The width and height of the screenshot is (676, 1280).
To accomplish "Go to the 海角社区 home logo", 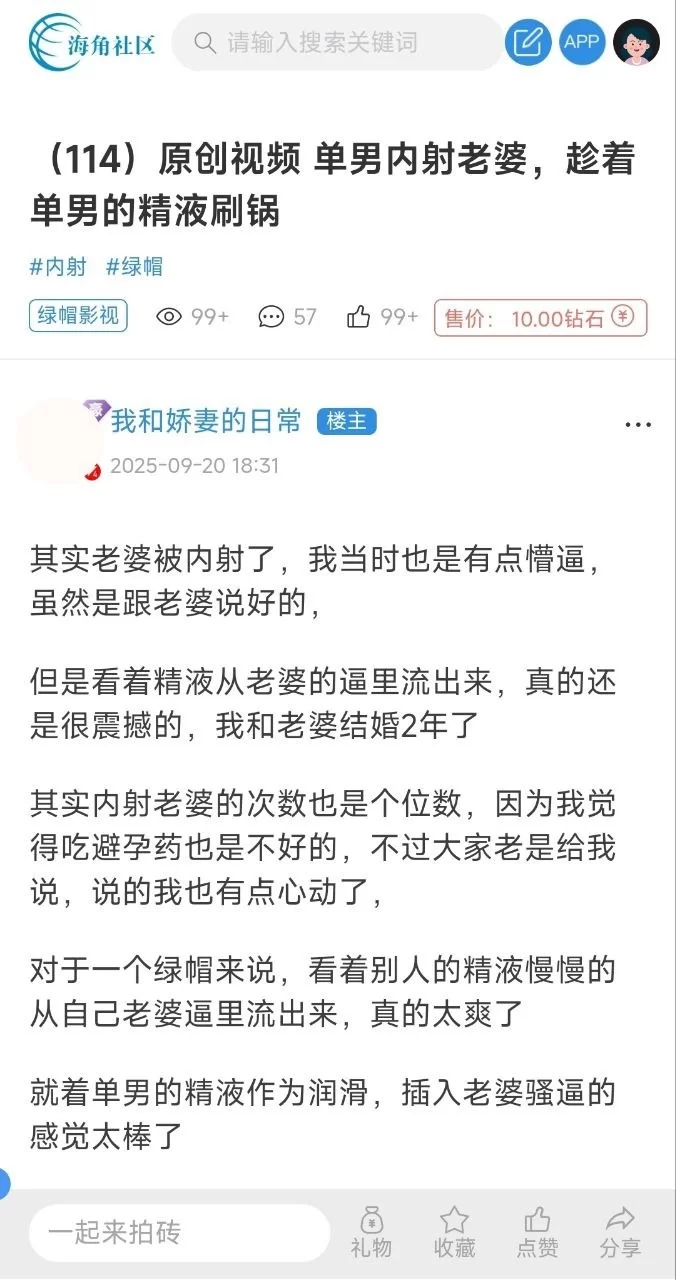I will point(92,42).
